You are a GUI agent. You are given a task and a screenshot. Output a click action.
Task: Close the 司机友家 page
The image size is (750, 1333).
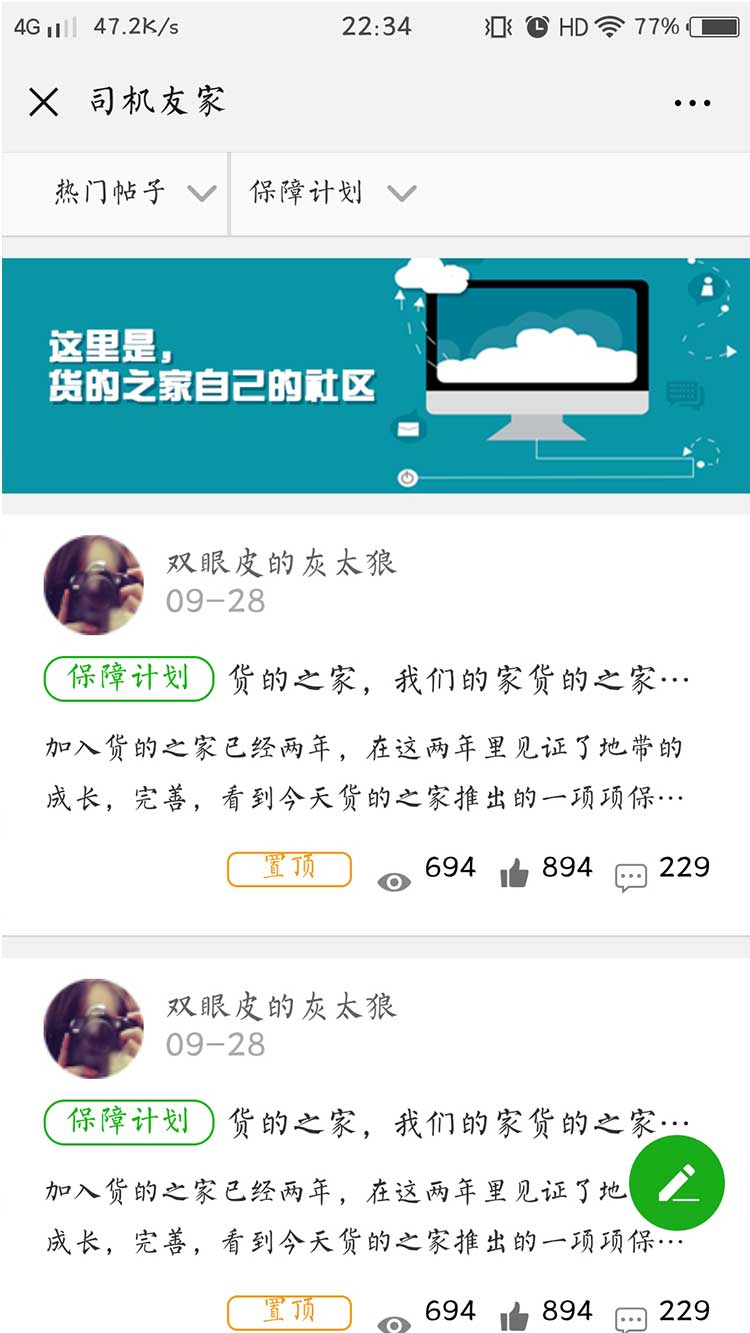coord(43,102)
